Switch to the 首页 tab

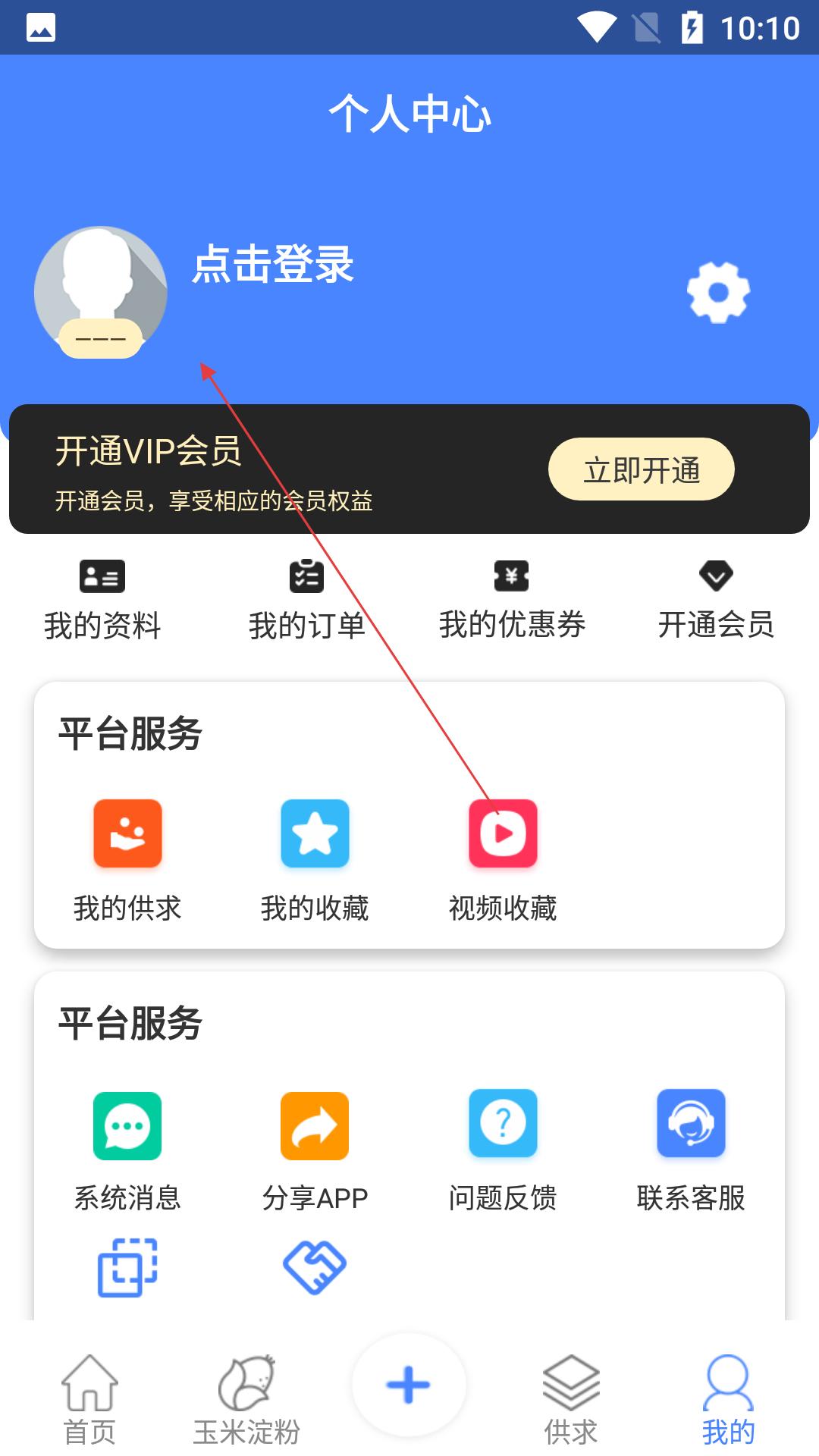(89, 1401)
